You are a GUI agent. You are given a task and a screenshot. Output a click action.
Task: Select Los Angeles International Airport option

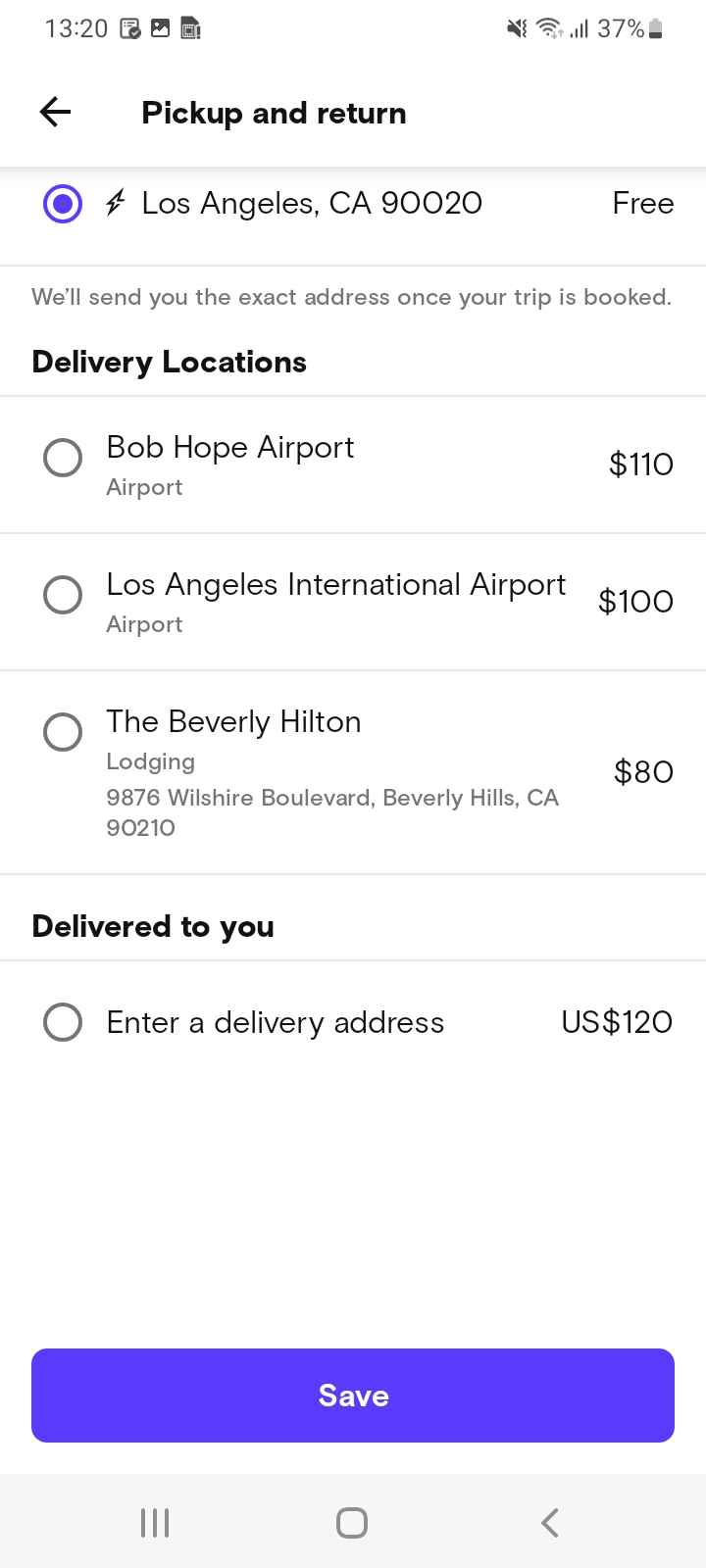click(353, 602)
